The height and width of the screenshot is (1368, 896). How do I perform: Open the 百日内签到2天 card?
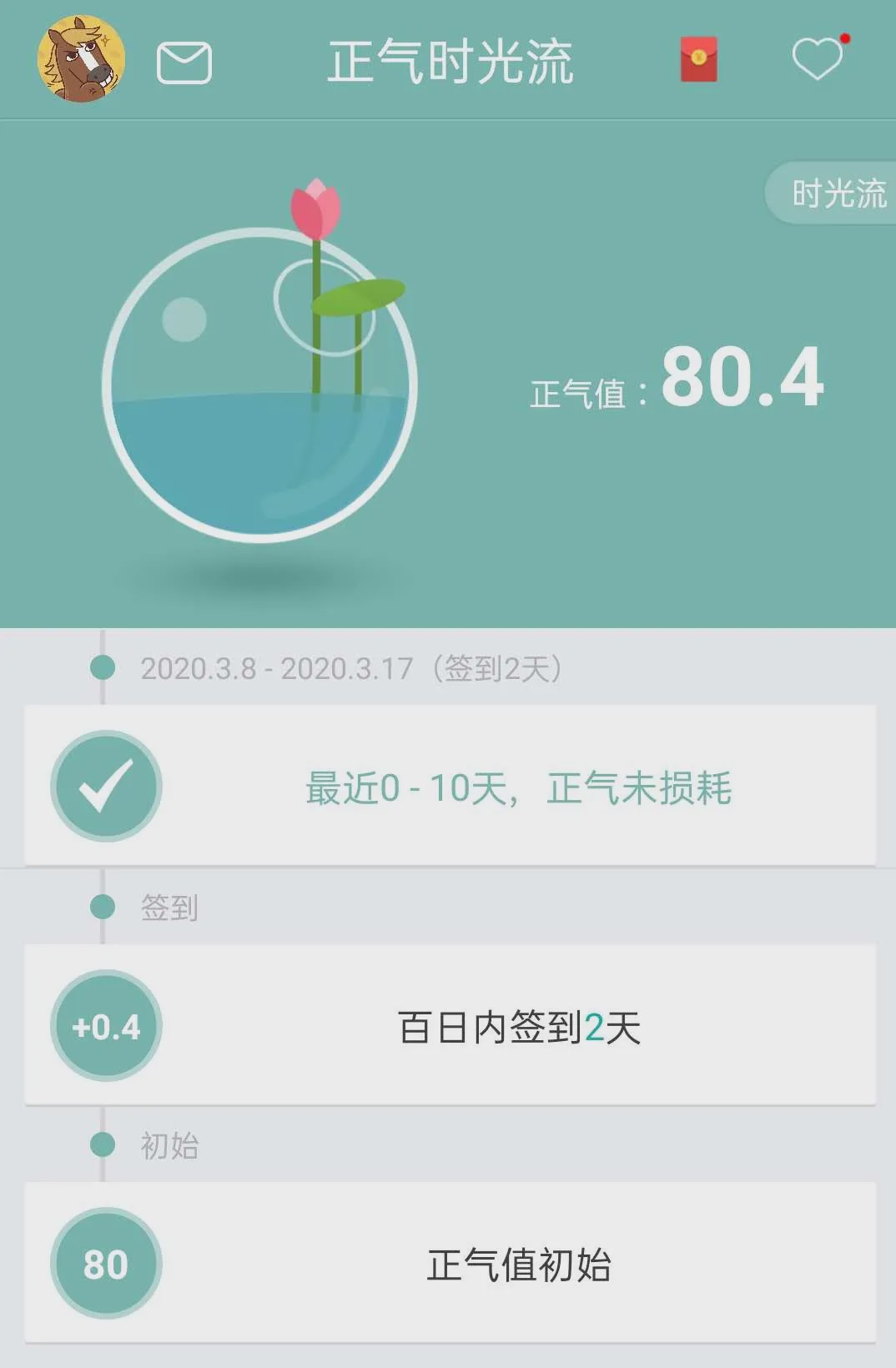(x=451, y=1026)
